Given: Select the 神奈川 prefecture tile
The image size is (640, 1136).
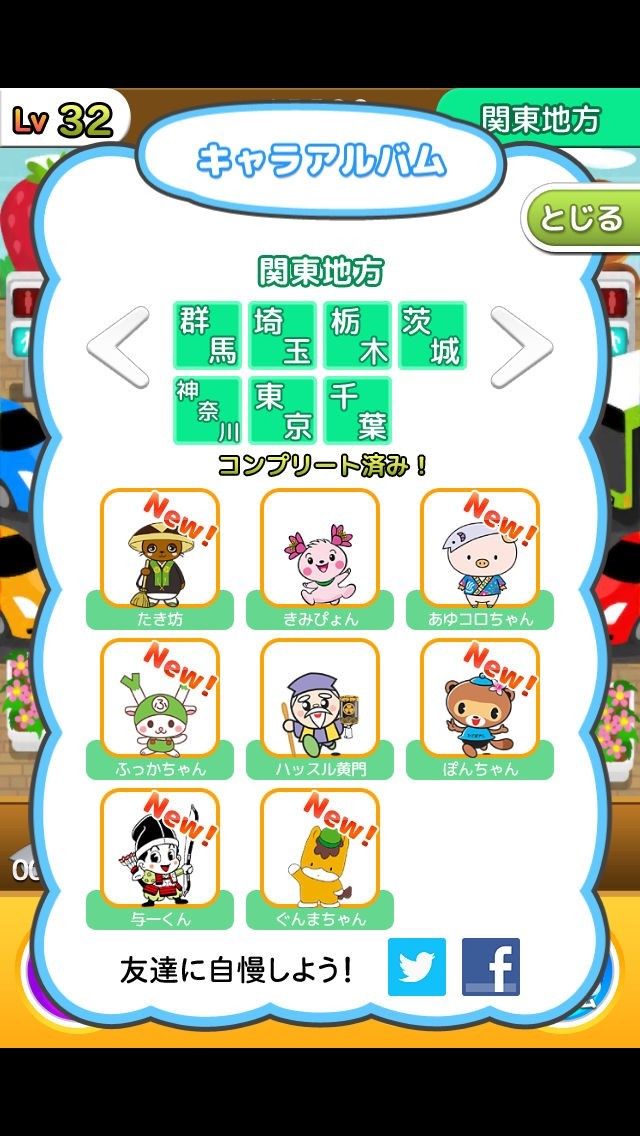Looking at the screenshot, I should (x=208, y=410).
